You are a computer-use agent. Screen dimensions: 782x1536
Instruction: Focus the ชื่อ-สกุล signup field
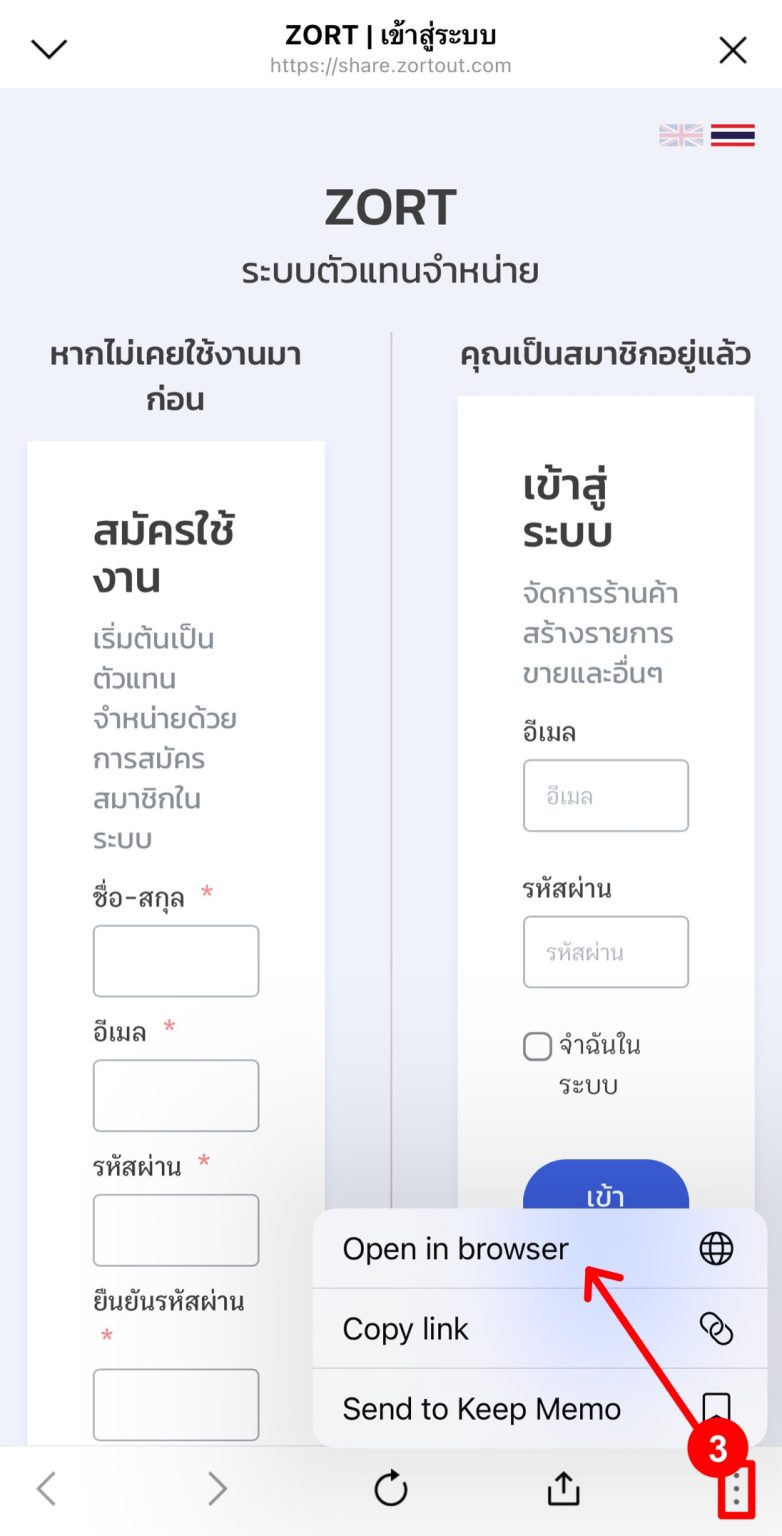tap(176, 961)
